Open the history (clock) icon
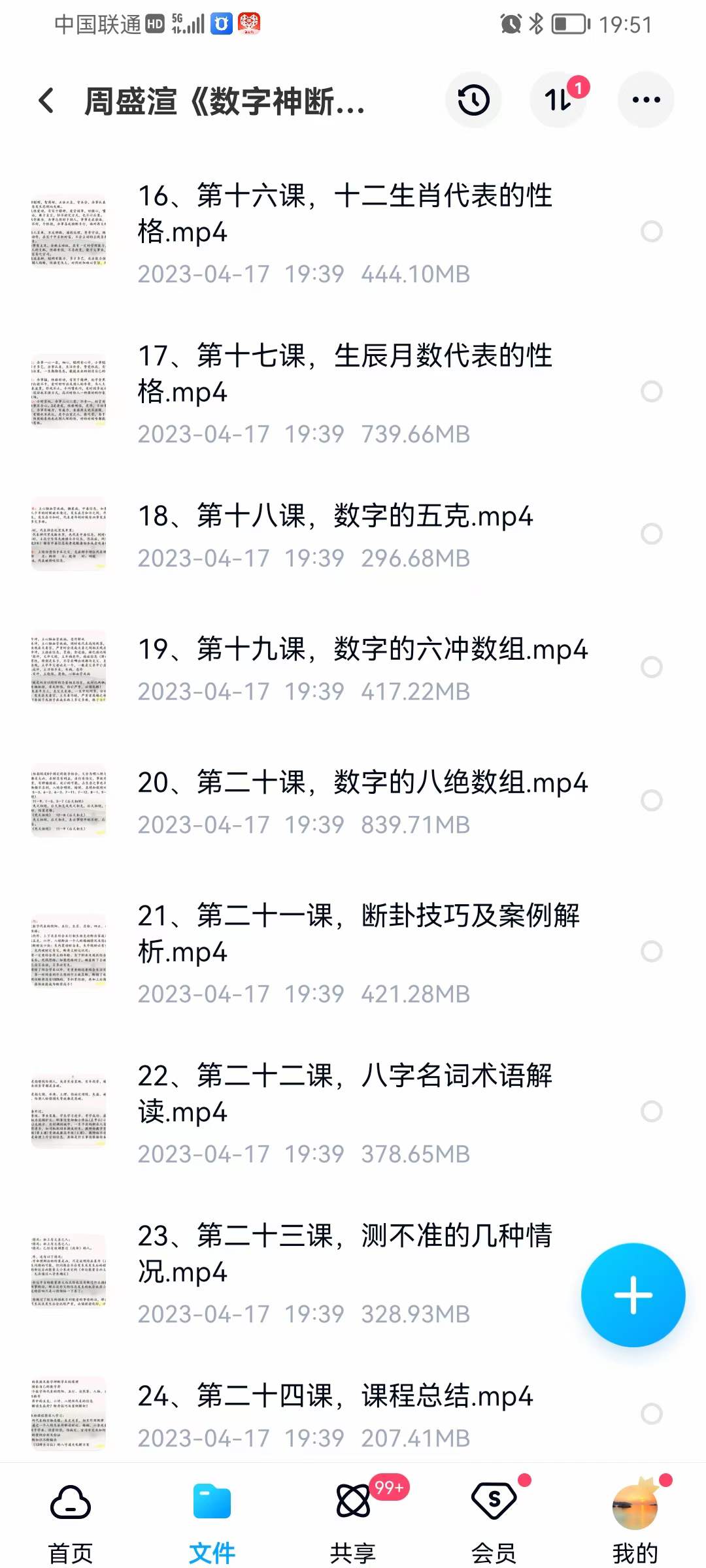 473,99
